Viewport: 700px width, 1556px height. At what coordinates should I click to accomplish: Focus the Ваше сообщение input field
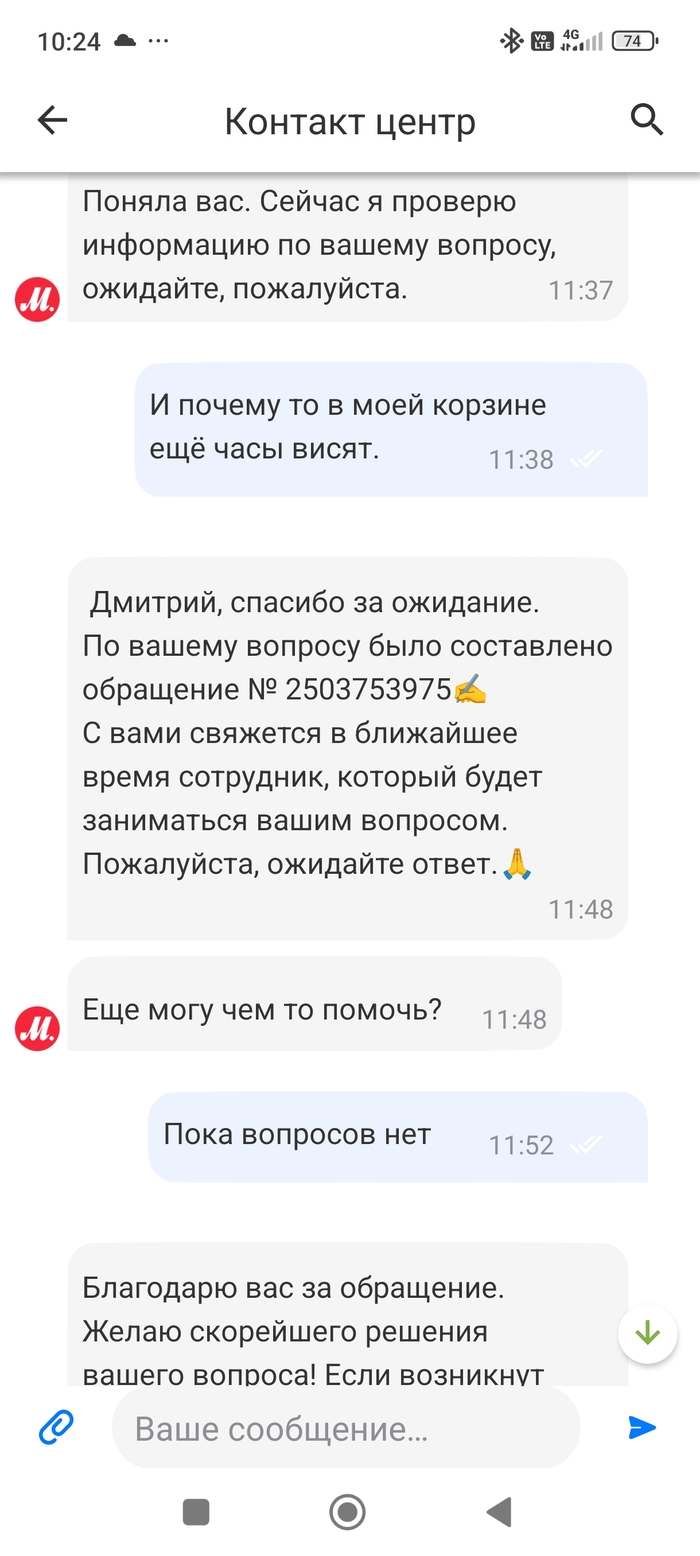[345, 1428]
